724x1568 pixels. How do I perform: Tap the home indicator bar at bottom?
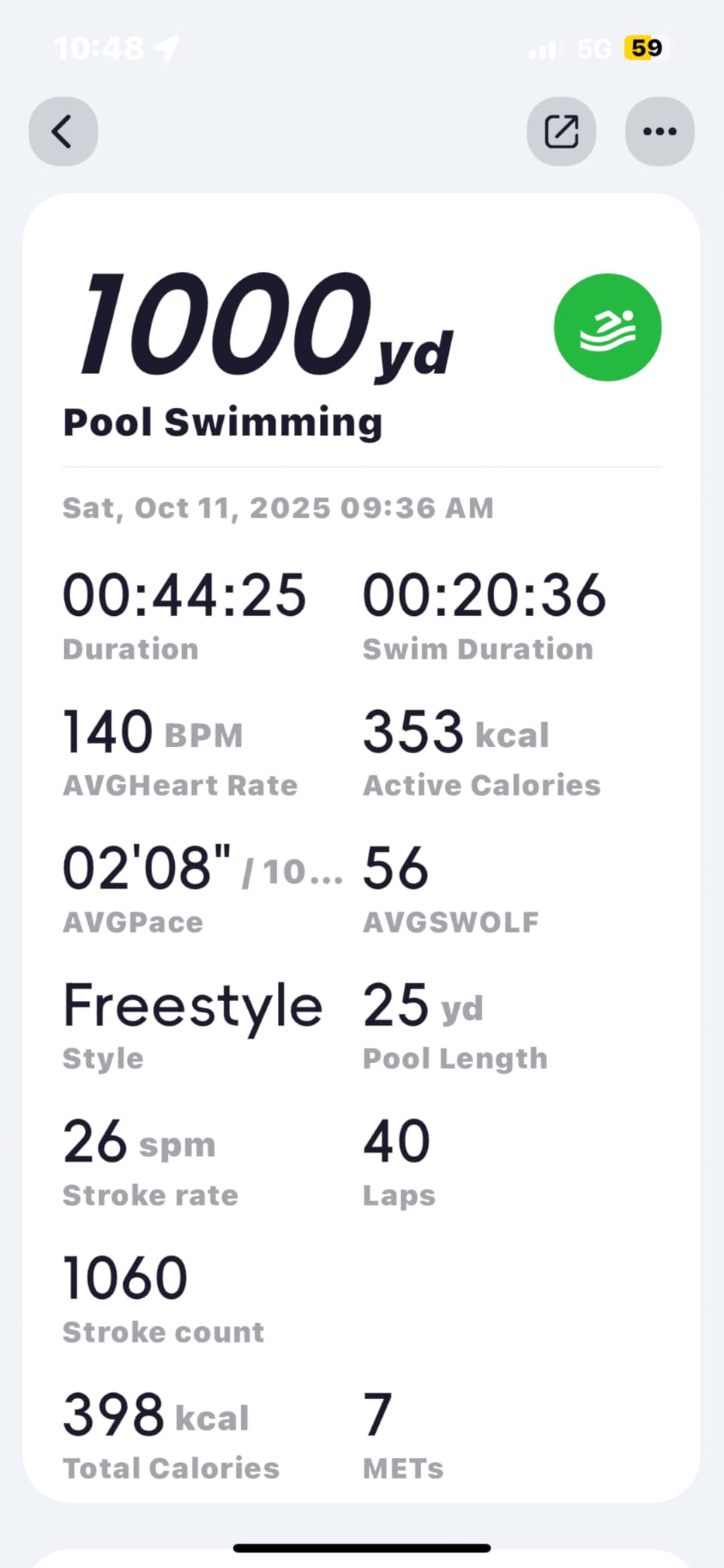click(x=362, y=1544)
